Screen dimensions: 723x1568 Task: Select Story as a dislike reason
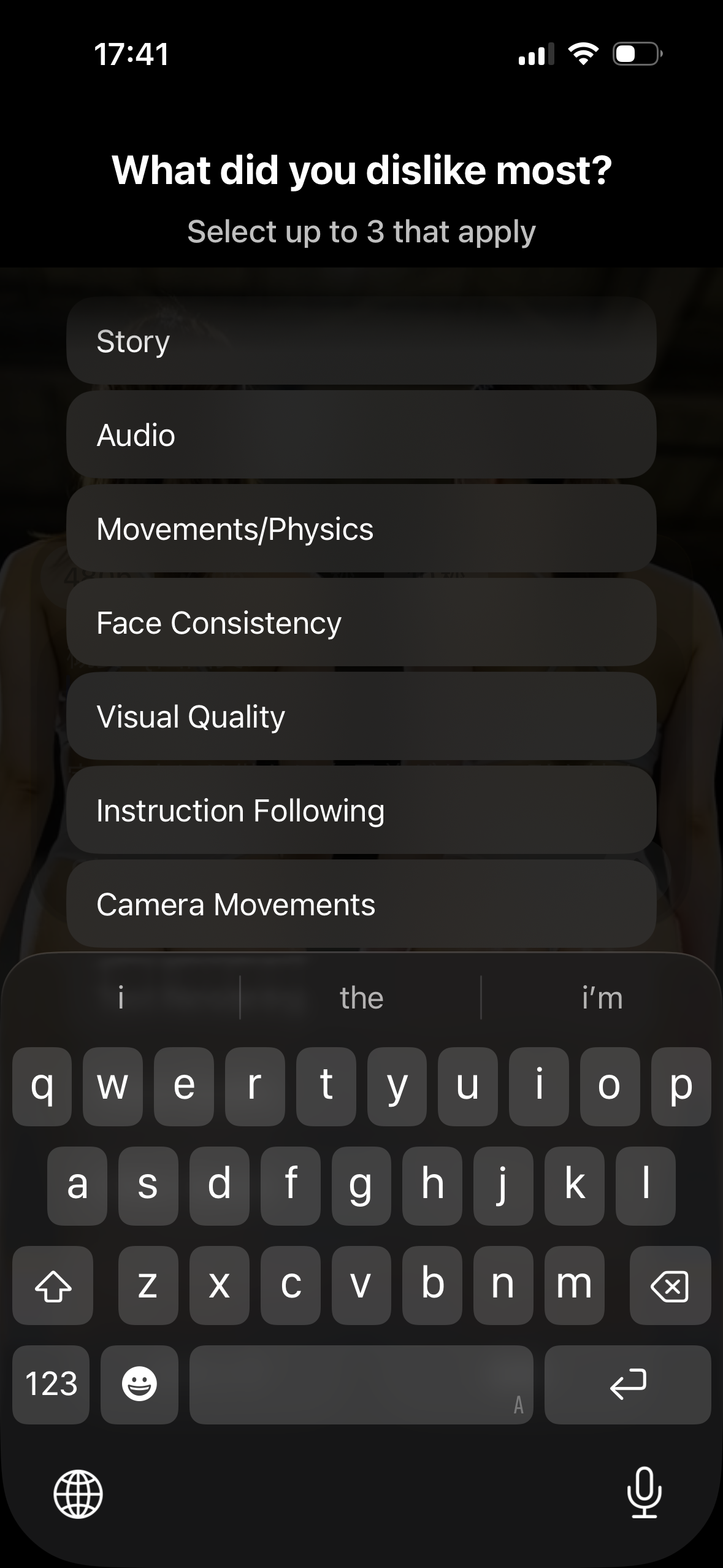tap(361, 341)
